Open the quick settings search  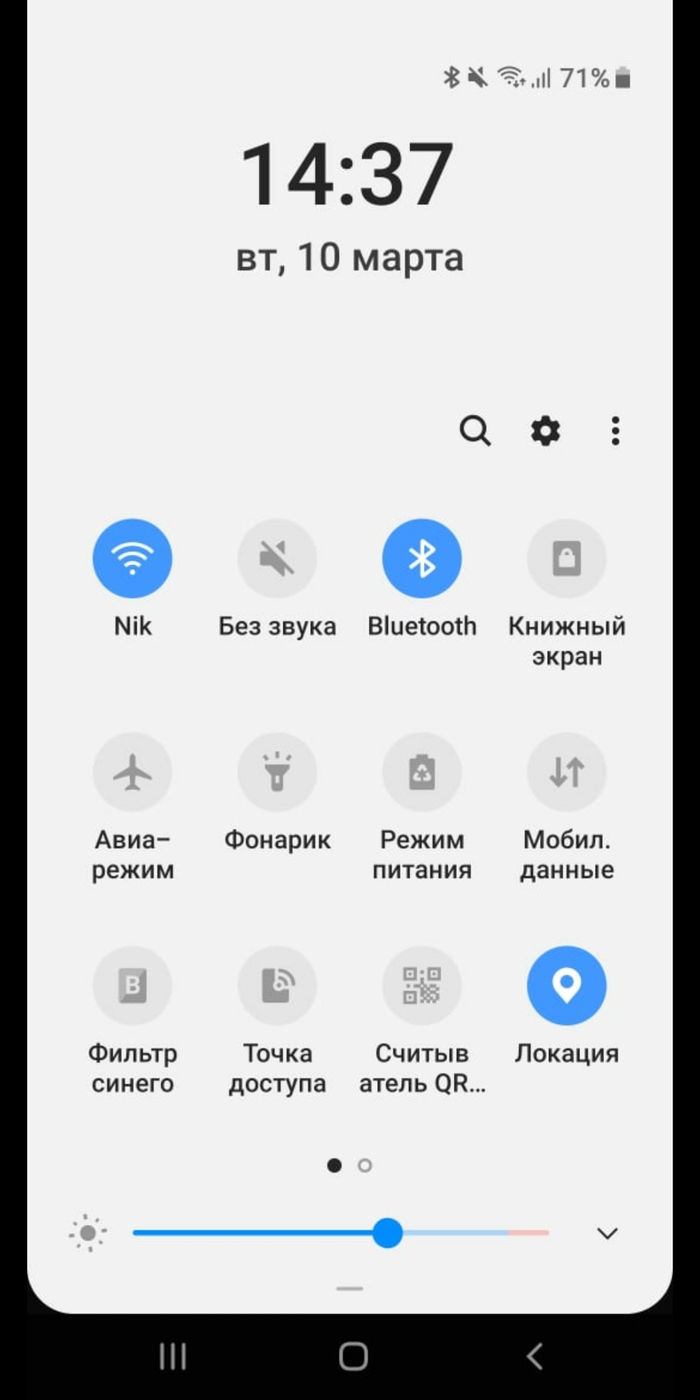coord(475,431)
